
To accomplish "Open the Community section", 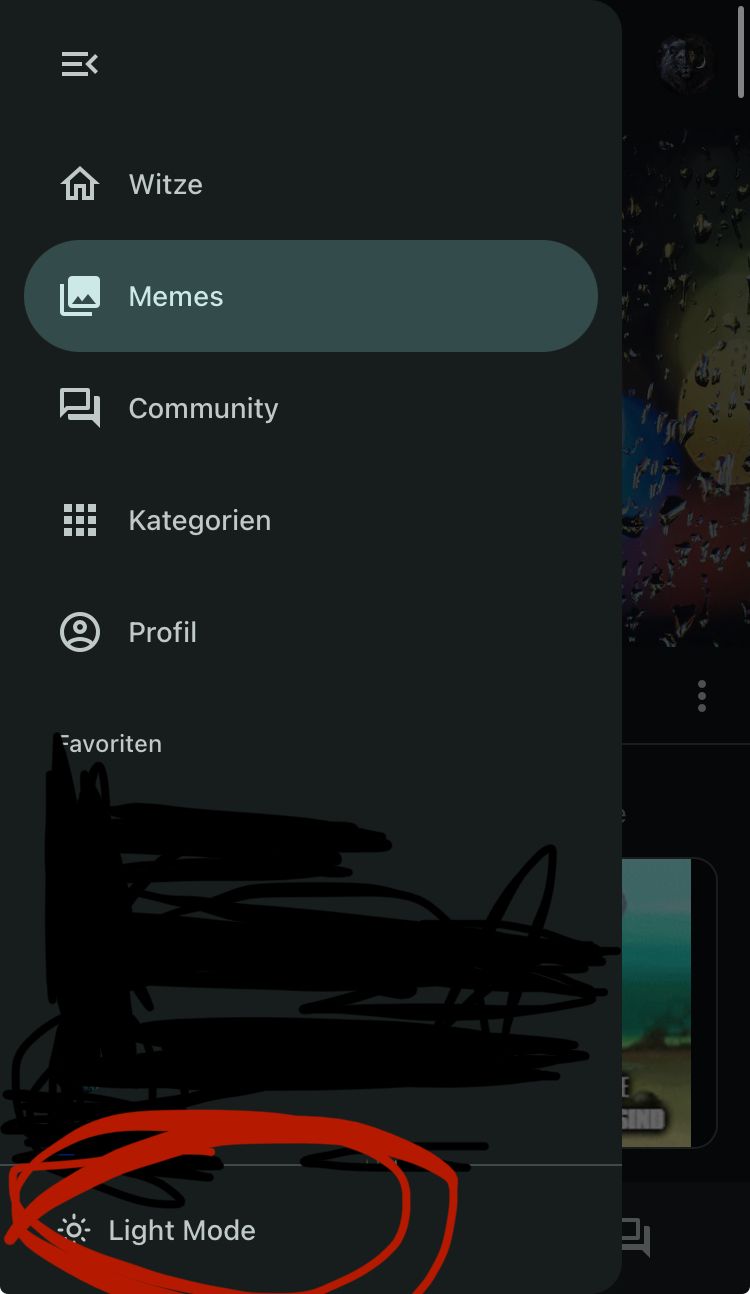I will tap(202, 409).
